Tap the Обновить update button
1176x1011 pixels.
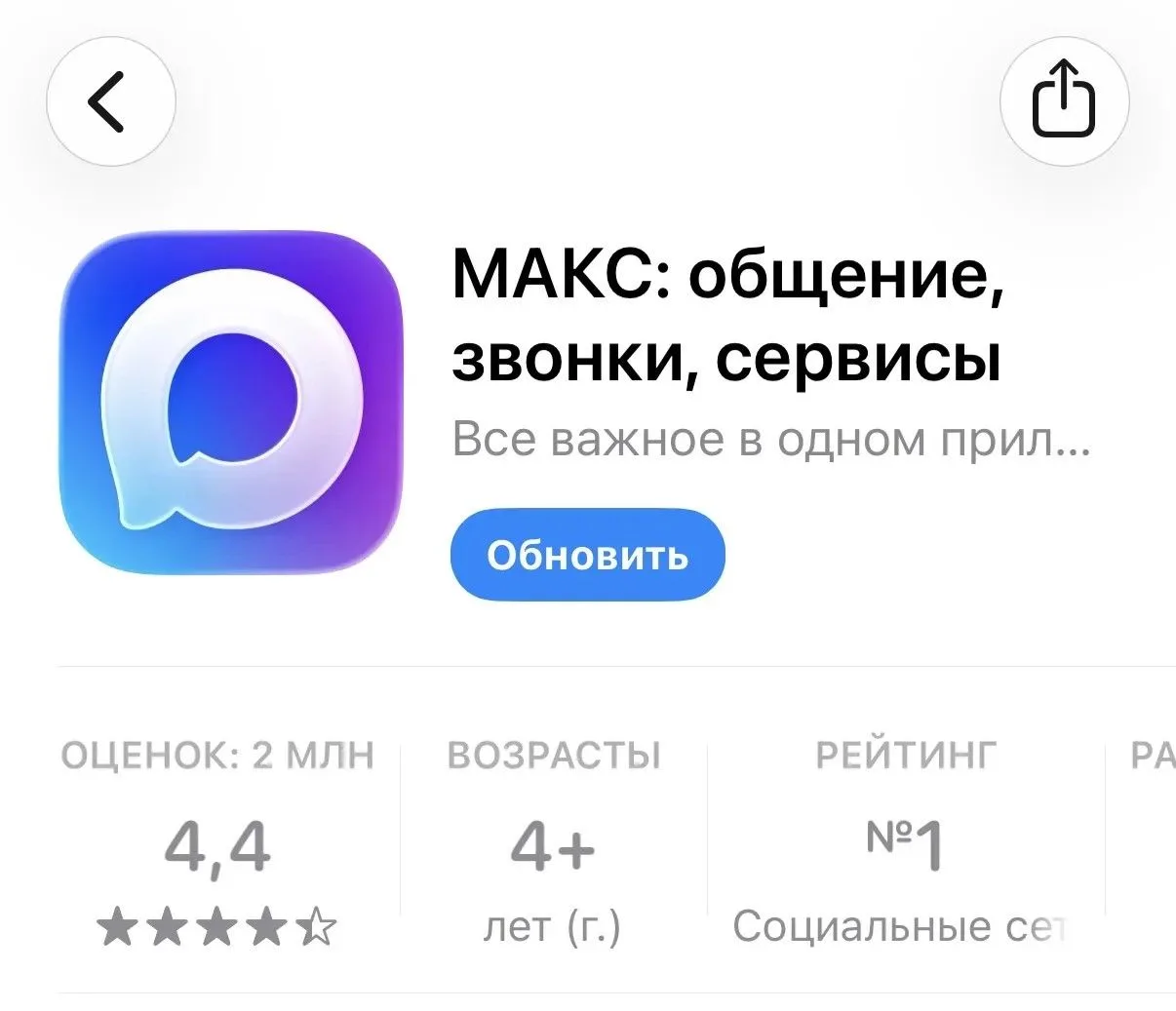(x=587, y=555)
